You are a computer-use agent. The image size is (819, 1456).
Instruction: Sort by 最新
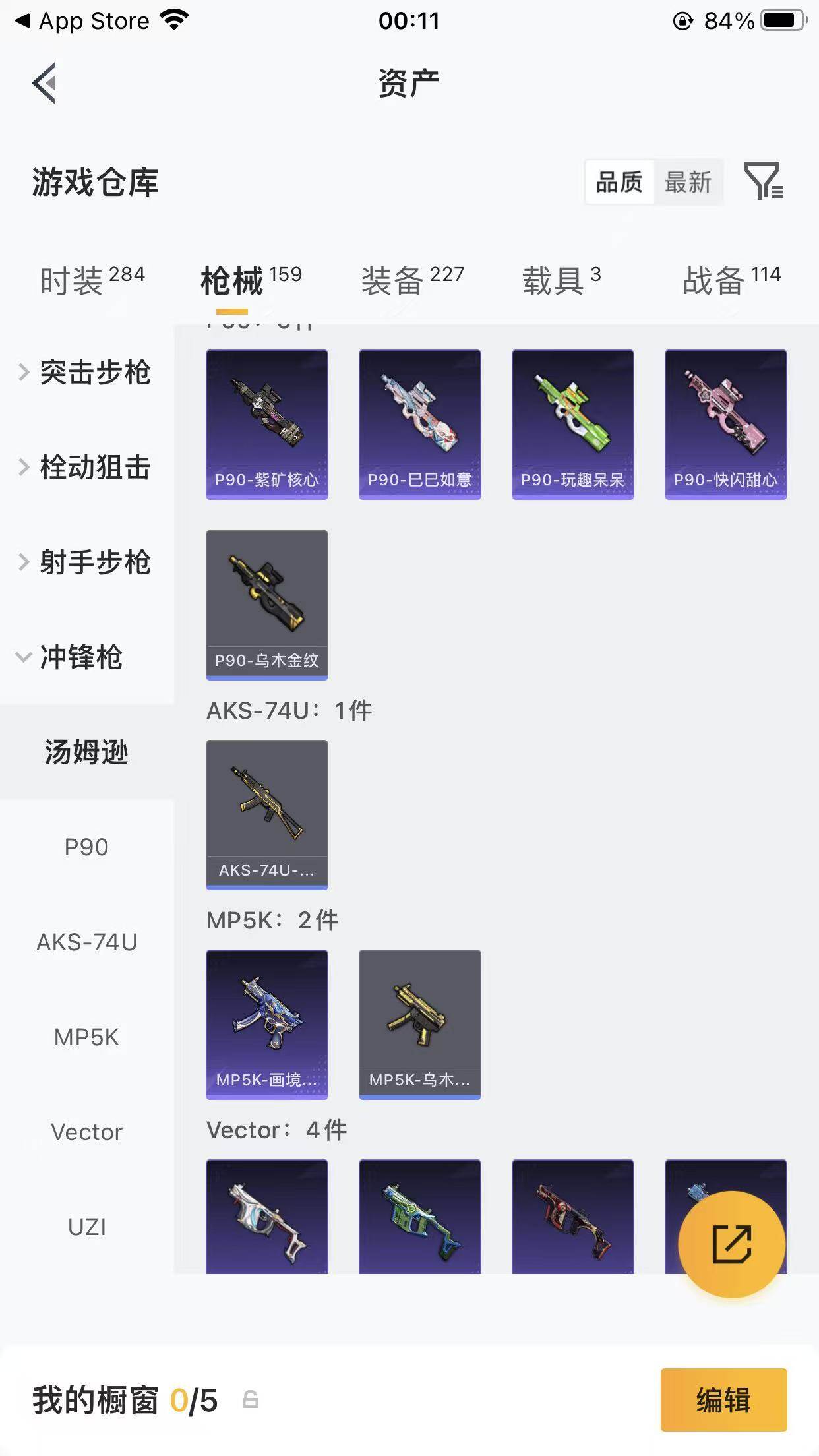(x=688, y=182)
